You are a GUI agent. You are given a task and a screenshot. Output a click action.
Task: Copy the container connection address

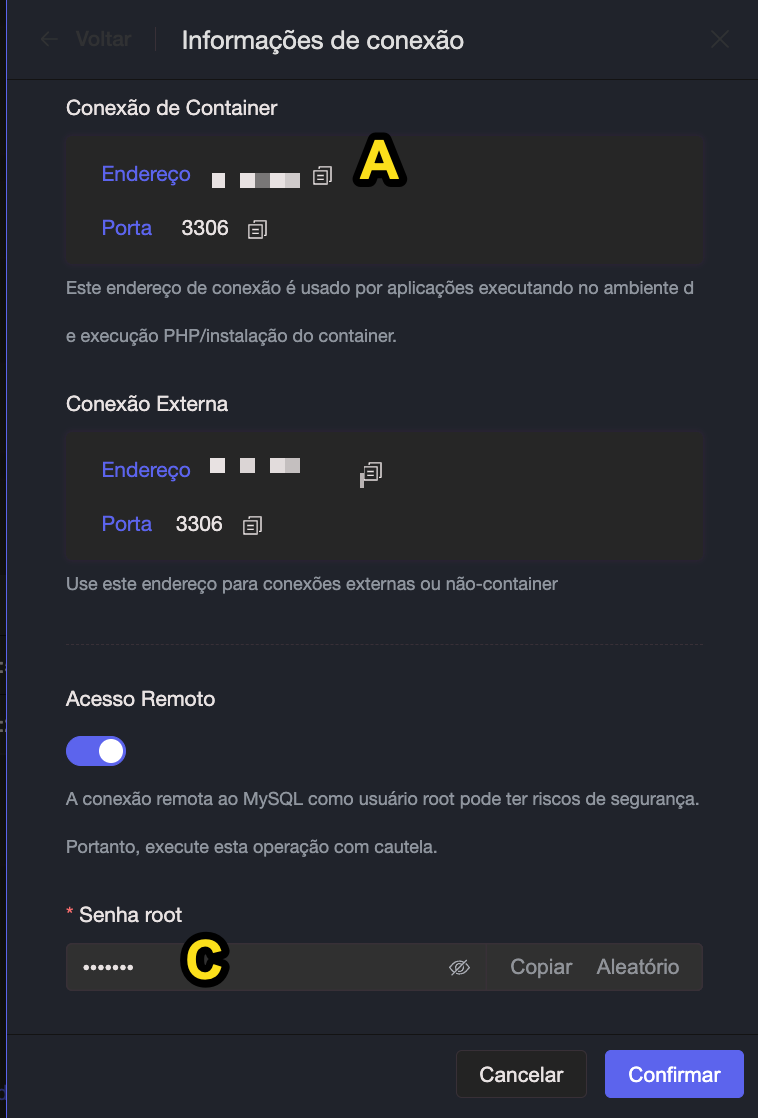(322, 176)
